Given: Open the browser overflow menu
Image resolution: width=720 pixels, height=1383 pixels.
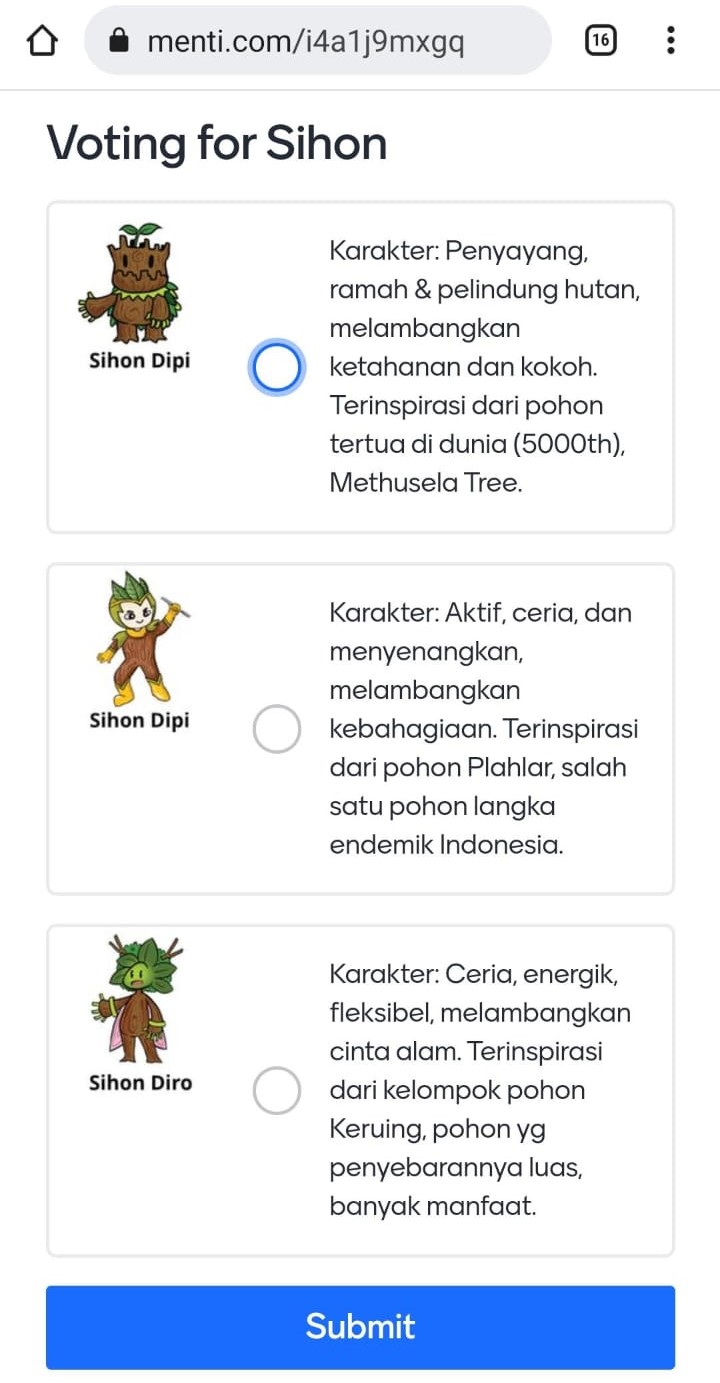Looking at the screenshot, I should (670, 41).
